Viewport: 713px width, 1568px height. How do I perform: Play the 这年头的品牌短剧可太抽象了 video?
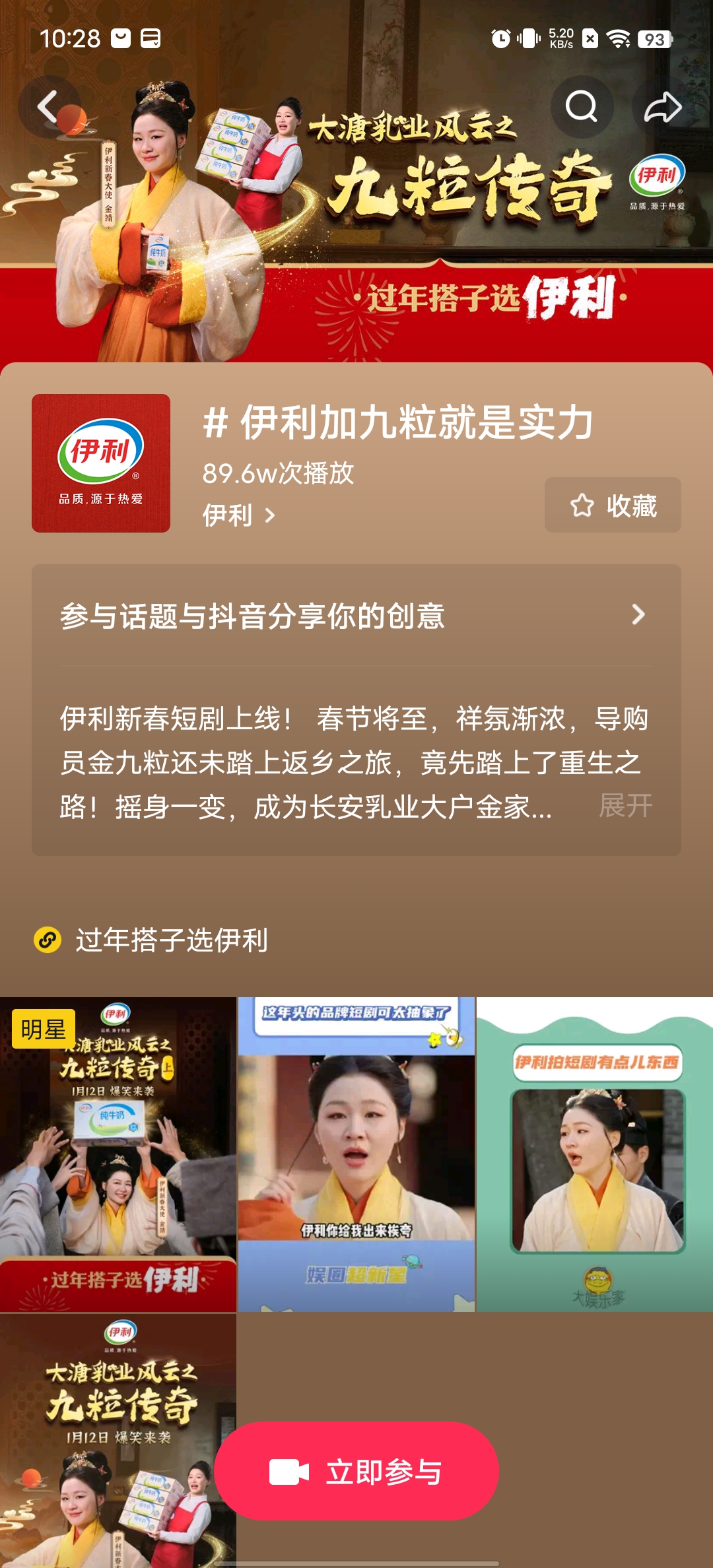[x=356, y=1154]
